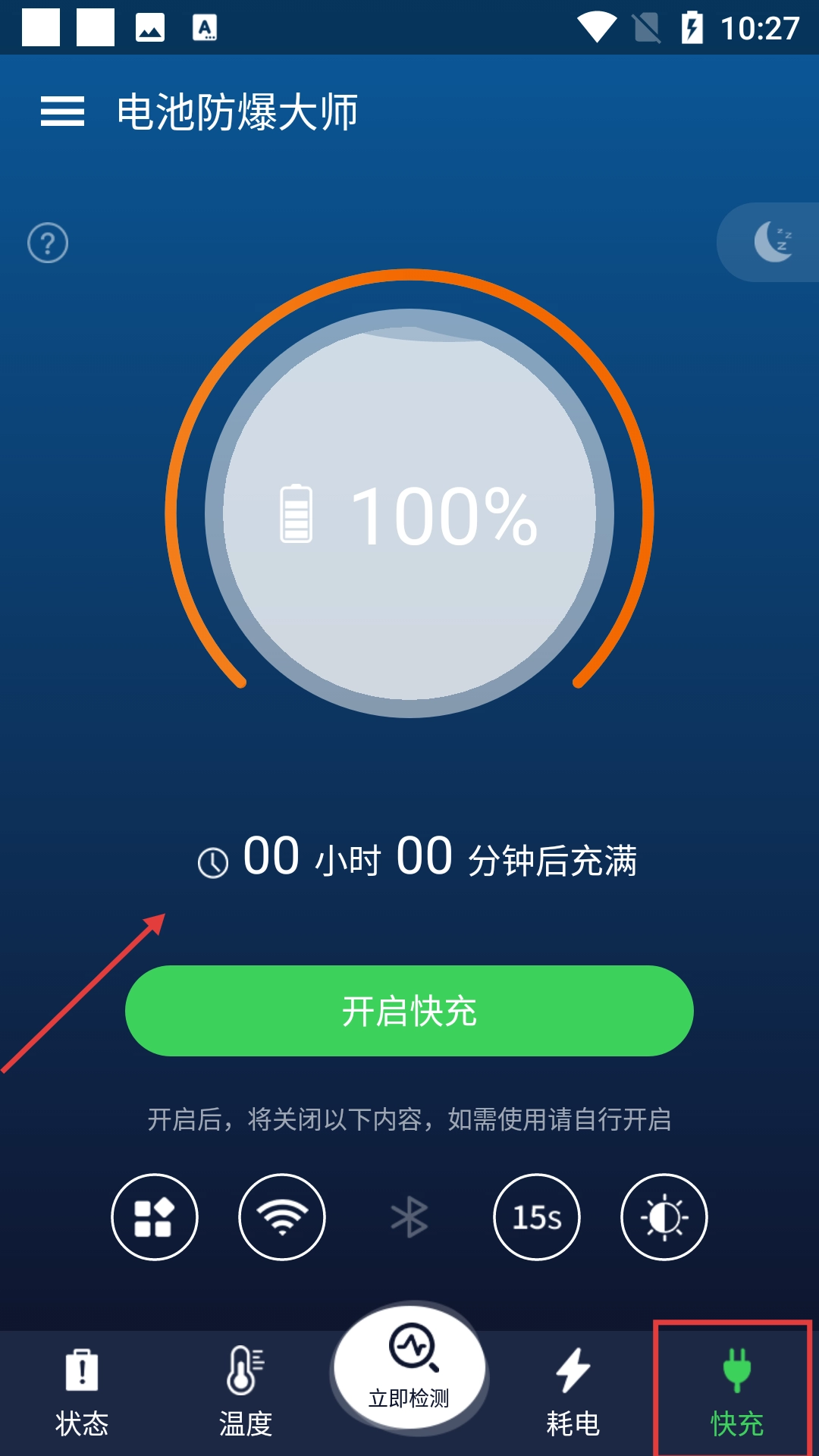Toggle the brightness circle icon
This screenshot has height=1456, width=819.
tap(664, 1217)
